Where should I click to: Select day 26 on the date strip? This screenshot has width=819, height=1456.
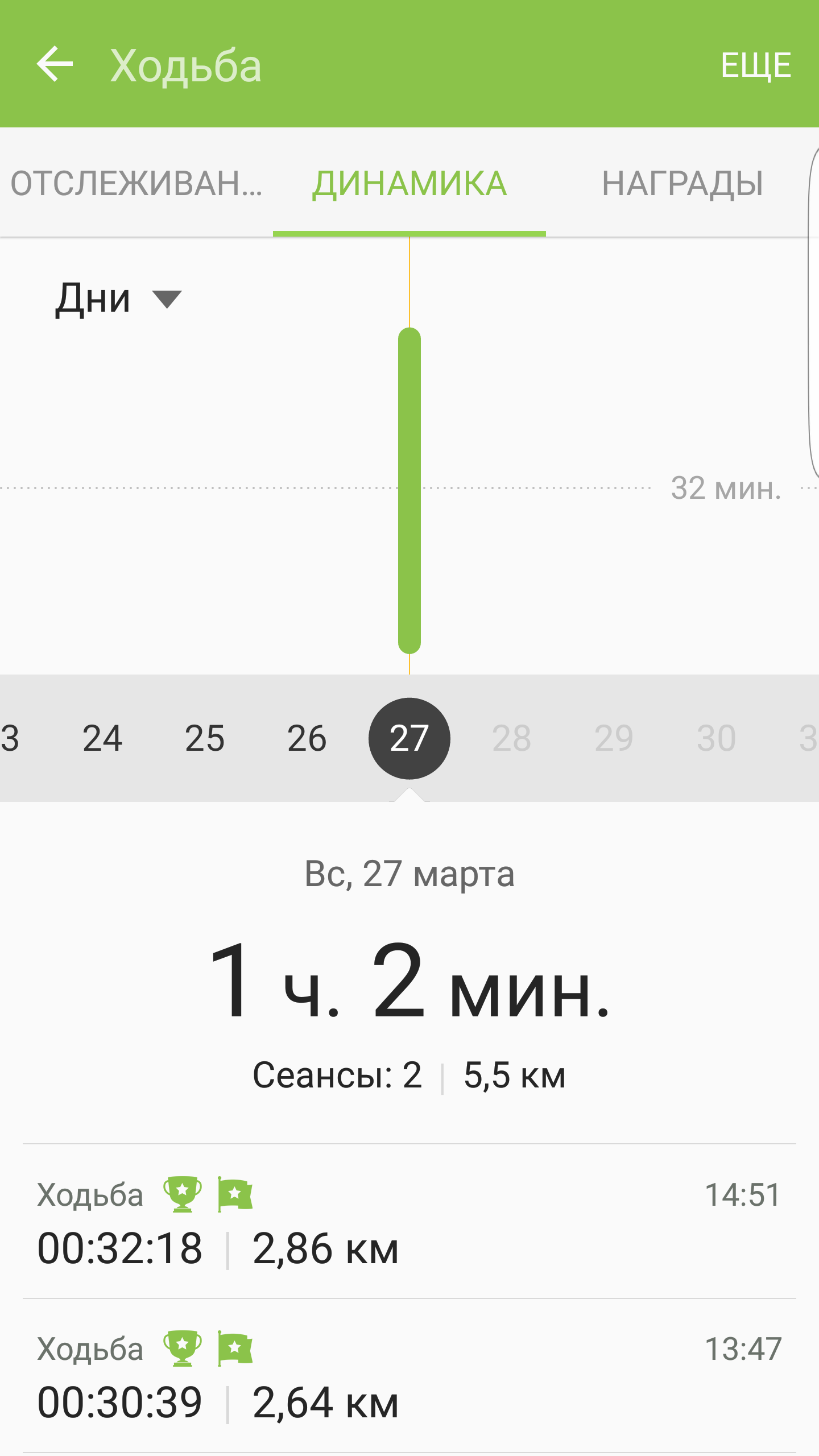pyautogui.click(x=307, y=738)
